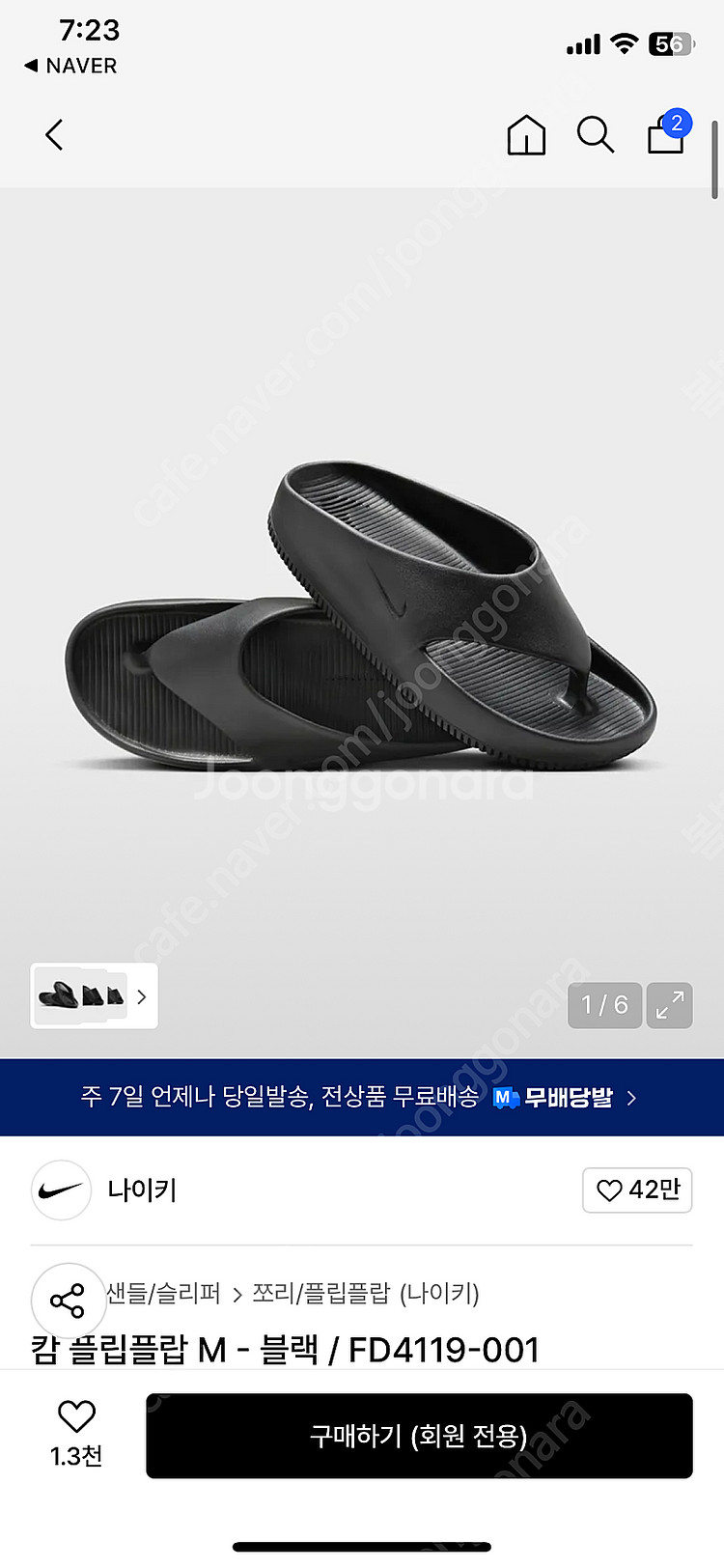This screenshot has height=1568, width=724.
Task: Tap the 1/6 image counter indicator
Action: [604, 1005]
